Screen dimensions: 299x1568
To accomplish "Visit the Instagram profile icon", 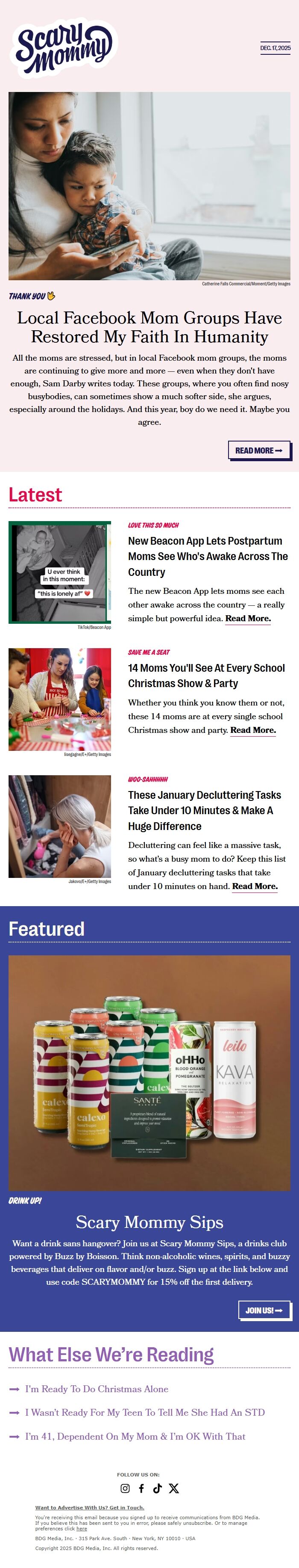I will click(125, 1488).
